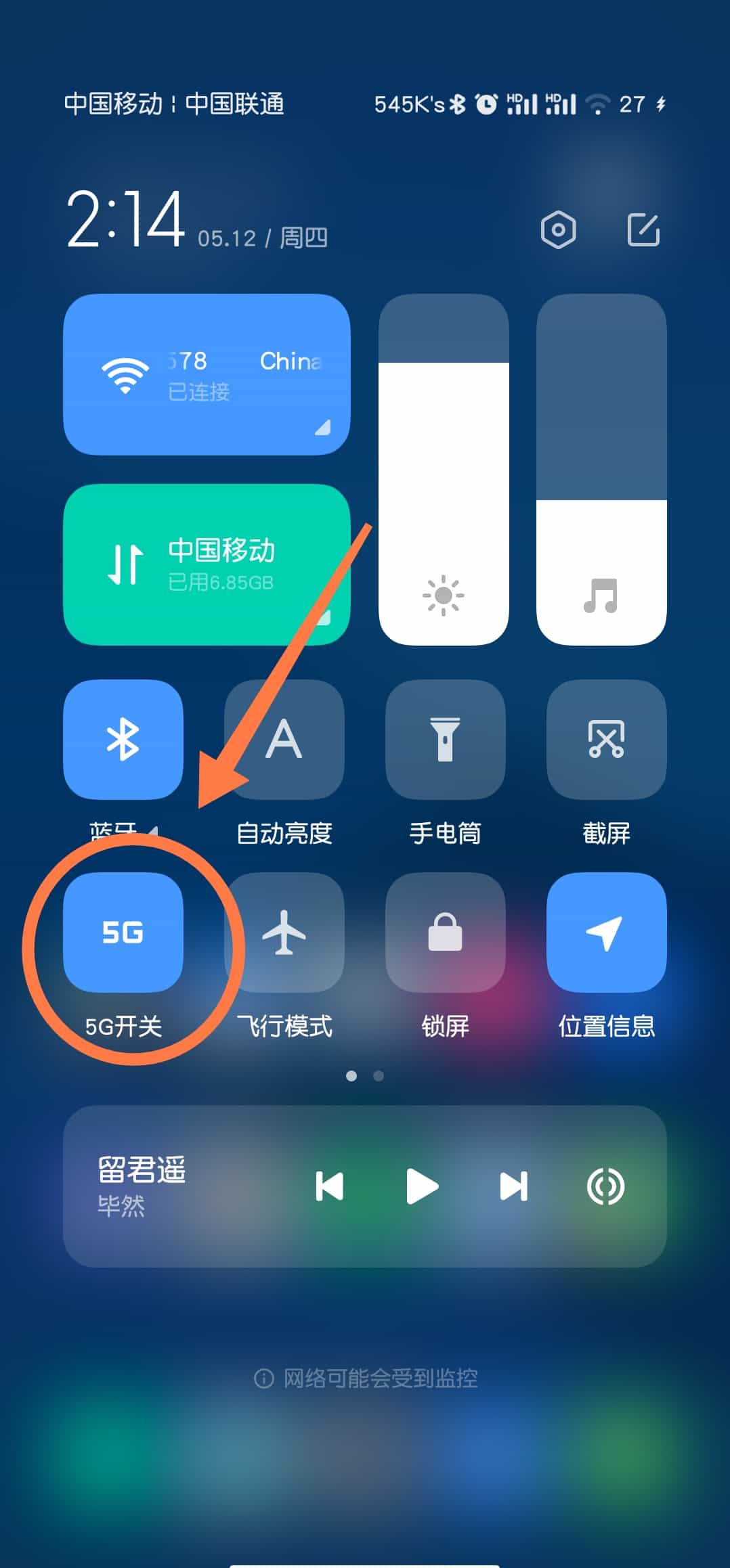The height and width of the screenshot is (1568, 730).
Task: Set media volume with the music slider
Action: click(x=601, y=469)
